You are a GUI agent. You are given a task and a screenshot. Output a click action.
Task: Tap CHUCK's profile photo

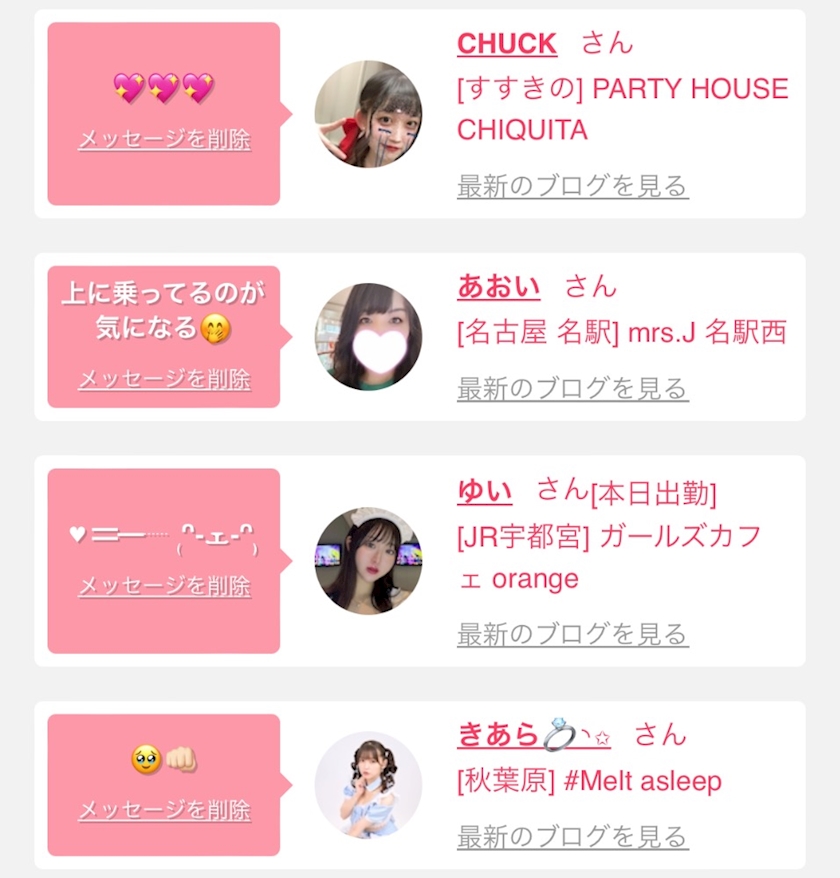tap(368, 114)
